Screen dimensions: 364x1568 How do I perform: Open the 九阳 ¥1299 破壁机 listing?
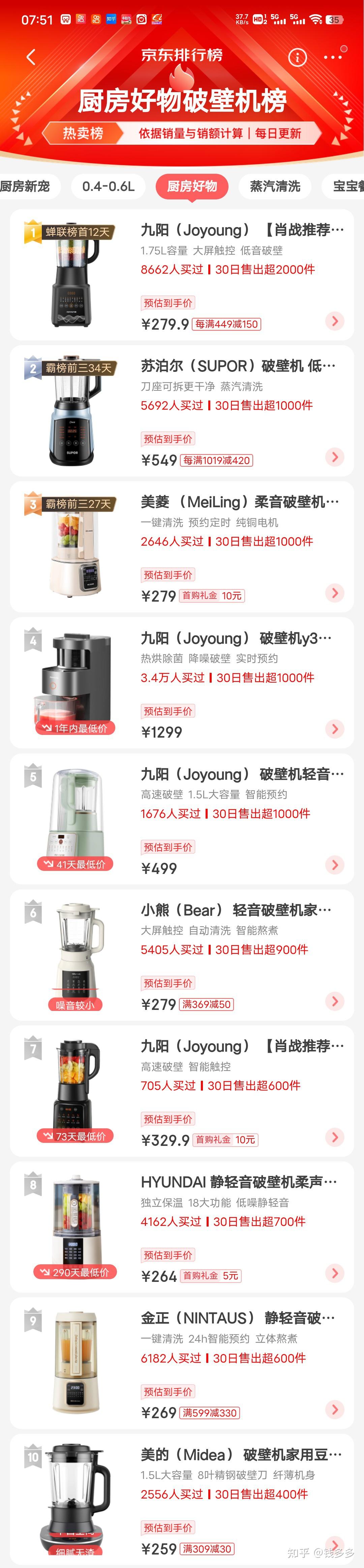point(236,638)
